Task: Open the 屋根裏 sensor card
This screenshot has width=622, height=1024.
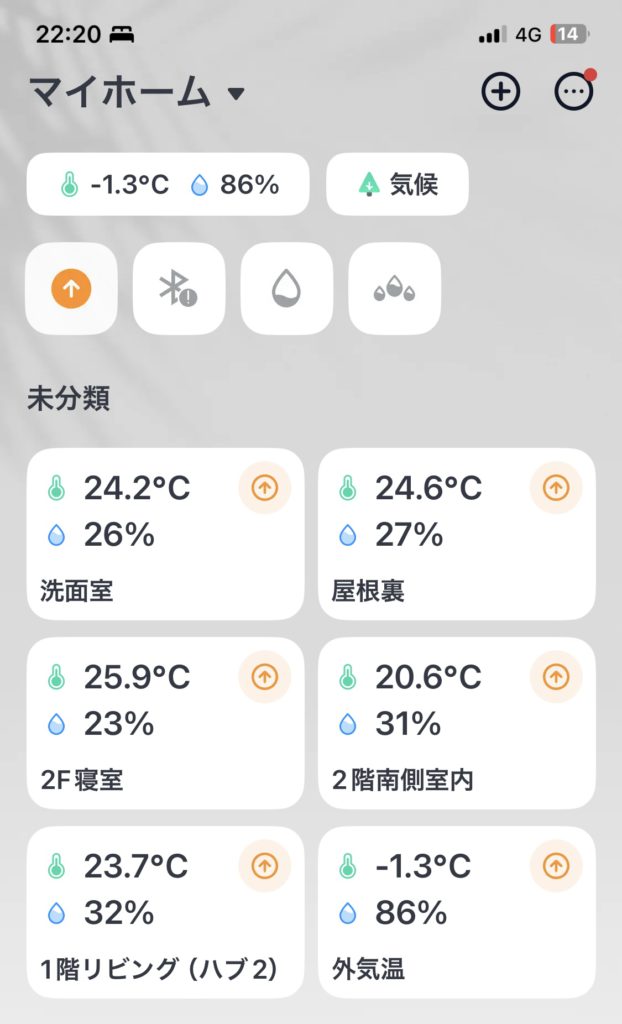Action: click(456, 534)
